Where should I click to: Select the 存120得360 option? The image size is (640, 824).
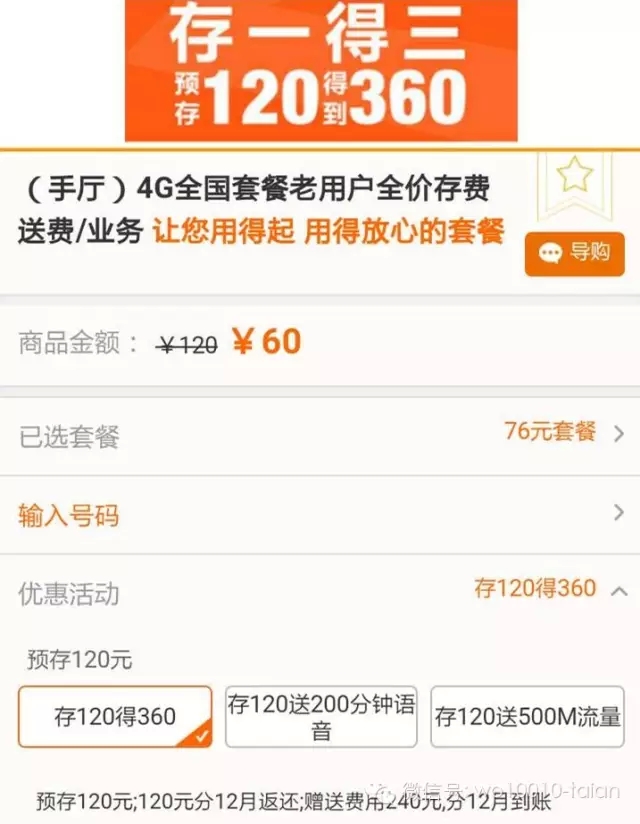click(115, 716)
